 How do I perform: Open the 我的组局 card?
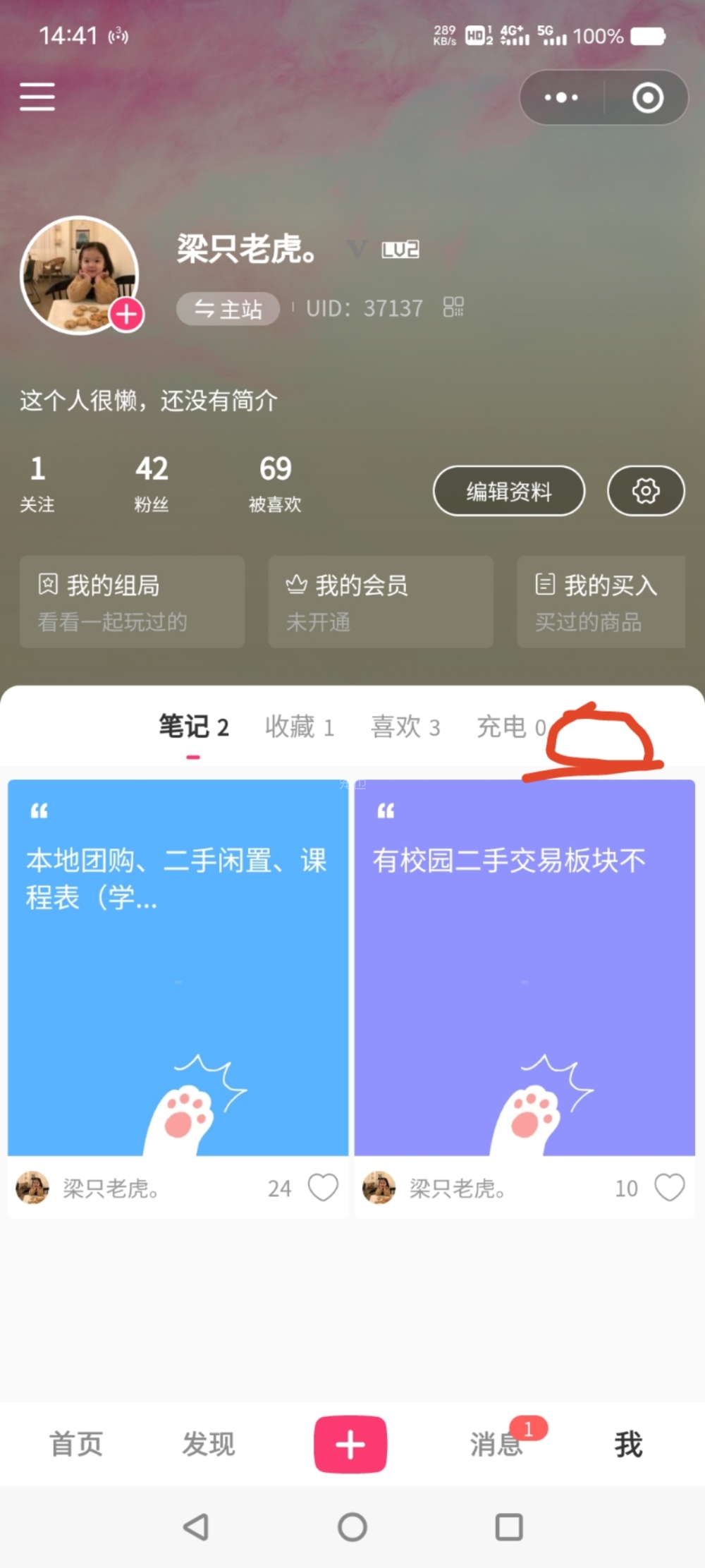[x=133, y=602]
